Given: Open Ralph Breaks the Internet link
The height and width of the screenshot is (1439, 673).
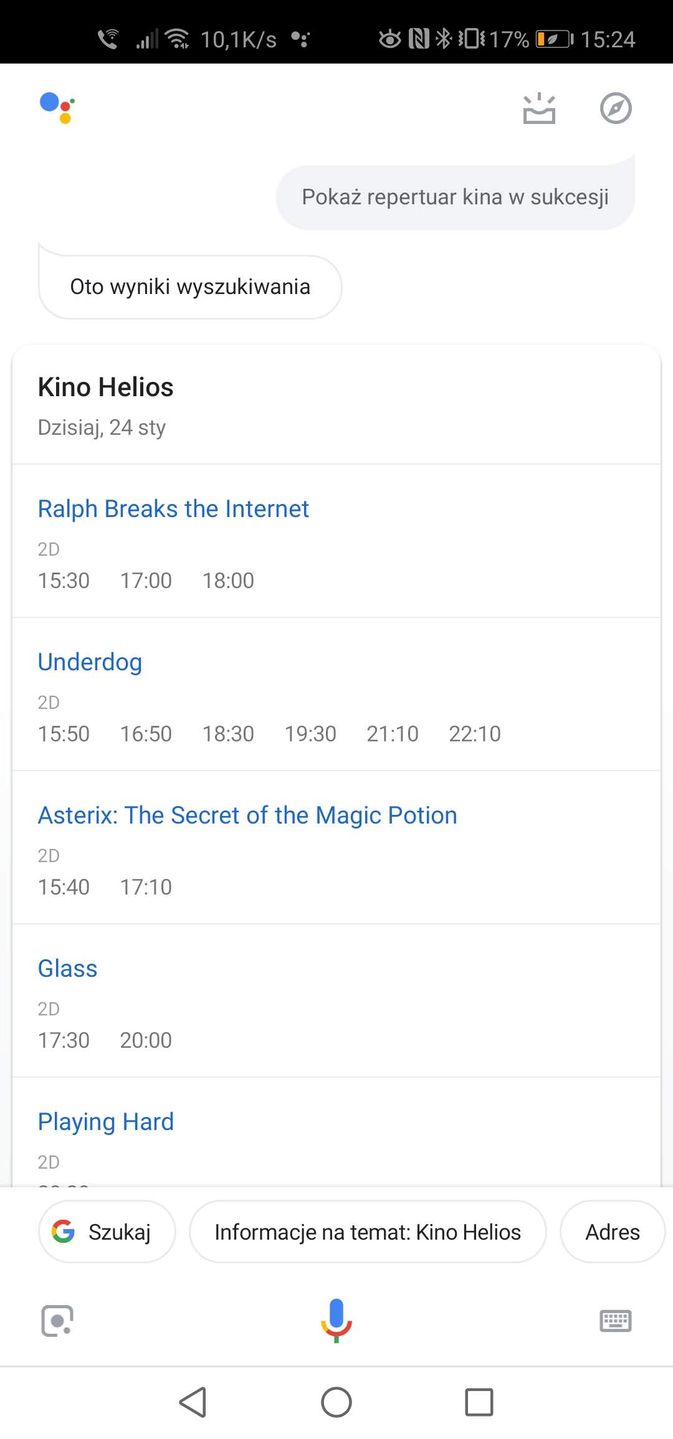Looking at the screenshot, I should click(173, 509).
